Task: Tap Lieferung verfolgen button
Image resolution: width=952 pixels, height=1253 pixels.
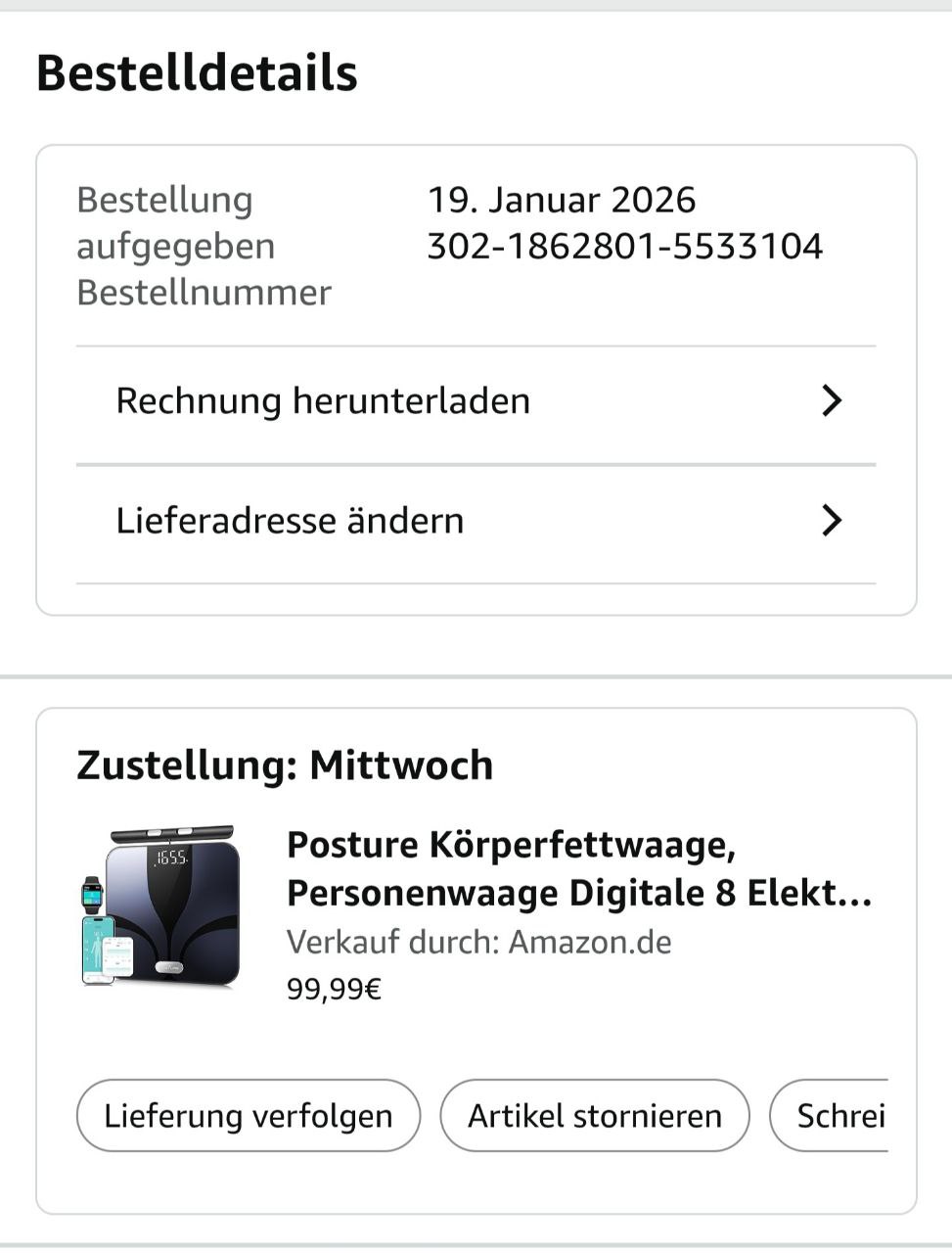Action: [249, 1116]
